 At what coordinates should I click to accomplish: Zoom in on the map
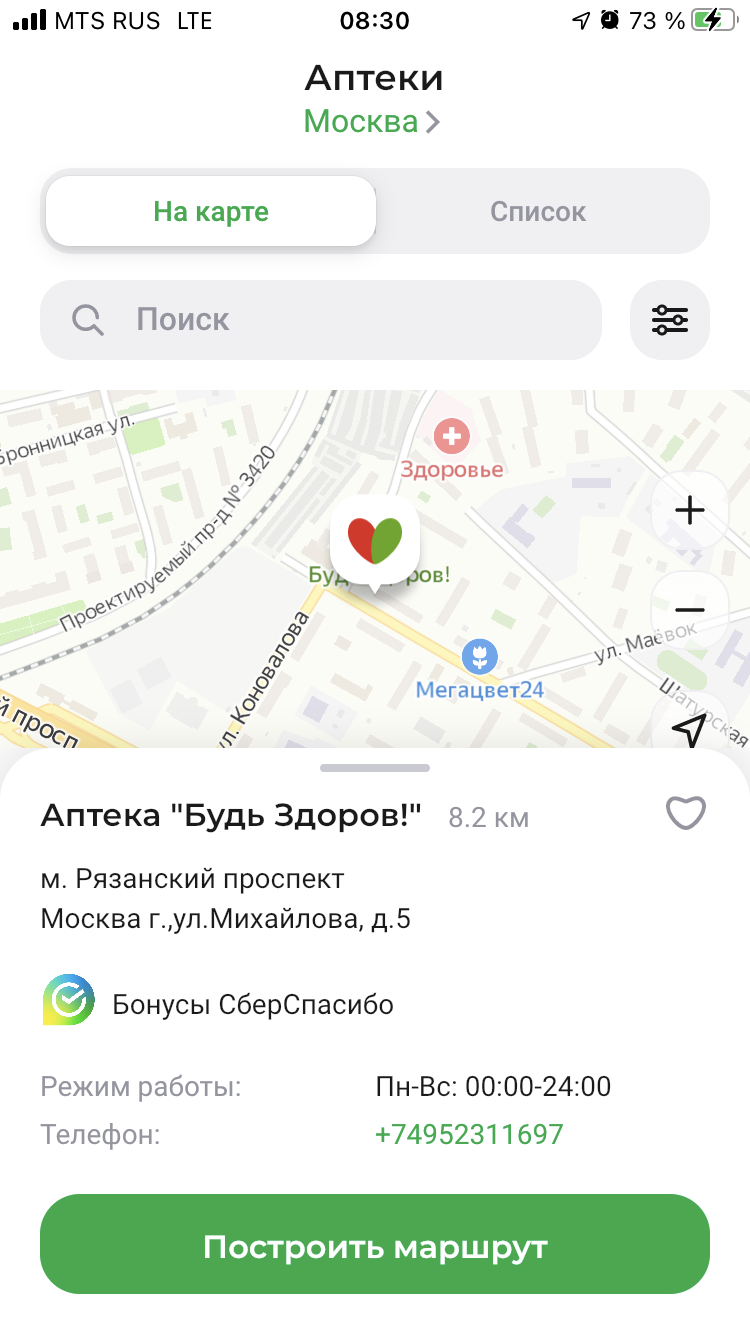coord(689,511)
